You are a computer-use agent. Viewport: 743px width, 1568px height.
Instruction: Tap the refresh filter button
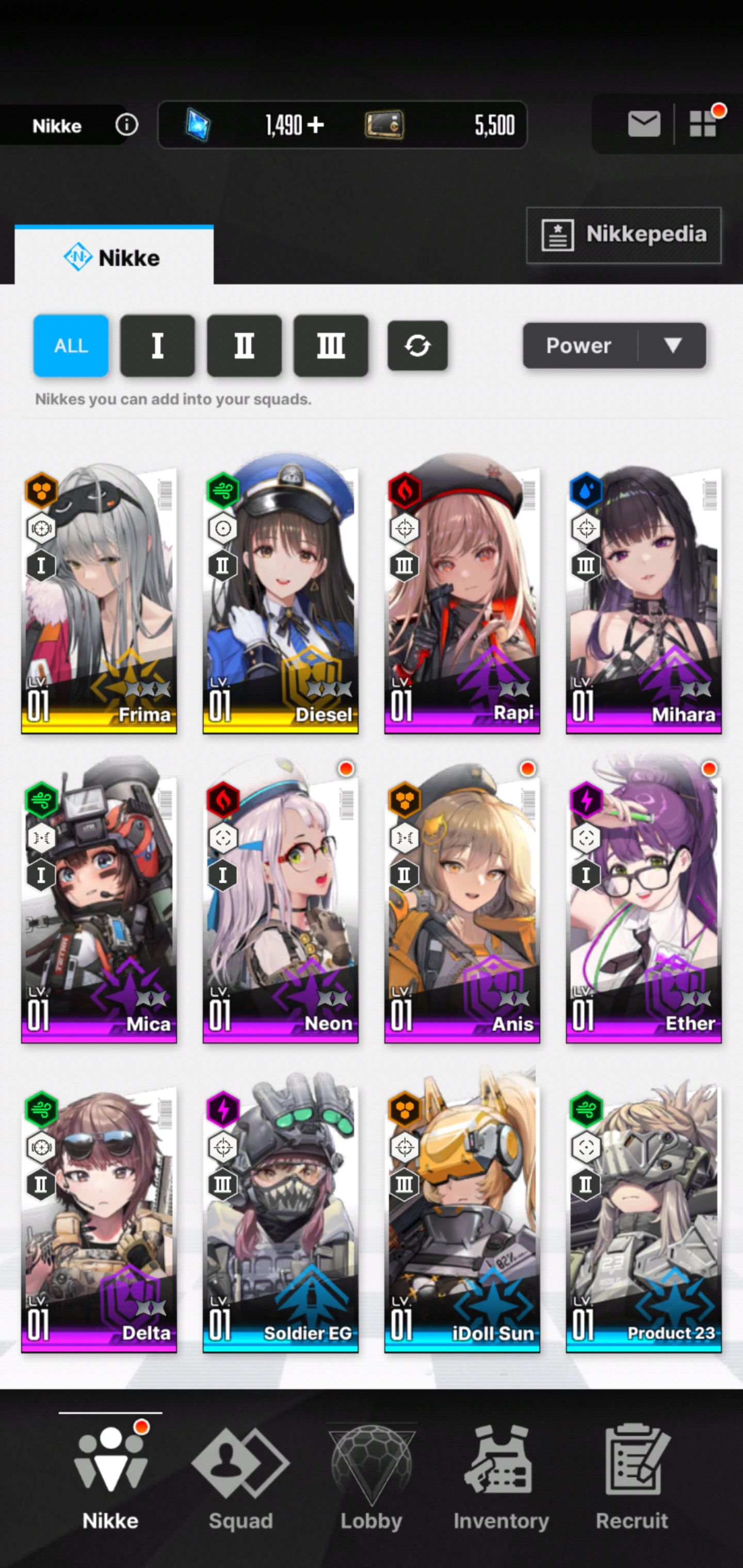pos(418,346)
